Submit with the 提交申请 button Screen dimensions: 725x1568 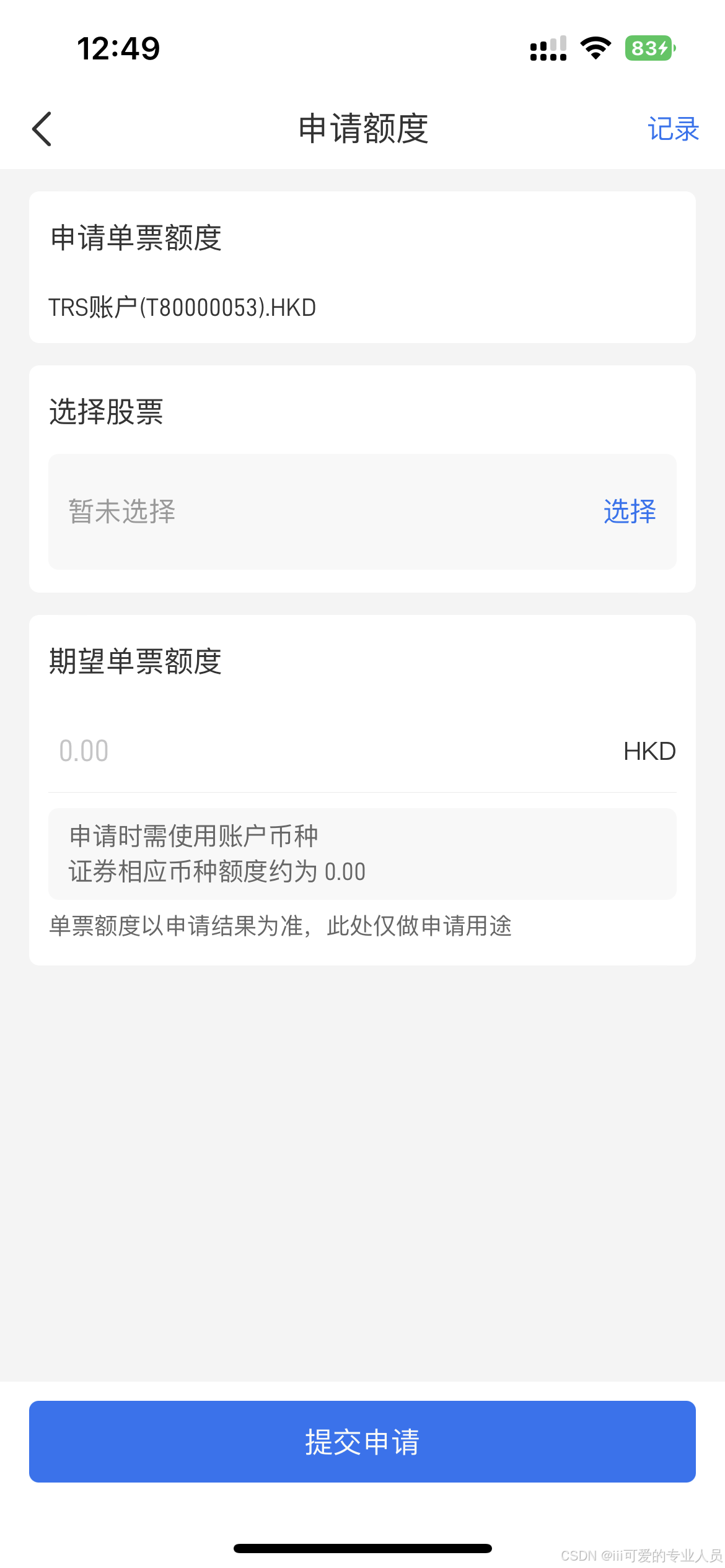pyautogui.click(x=362, y=1441)
